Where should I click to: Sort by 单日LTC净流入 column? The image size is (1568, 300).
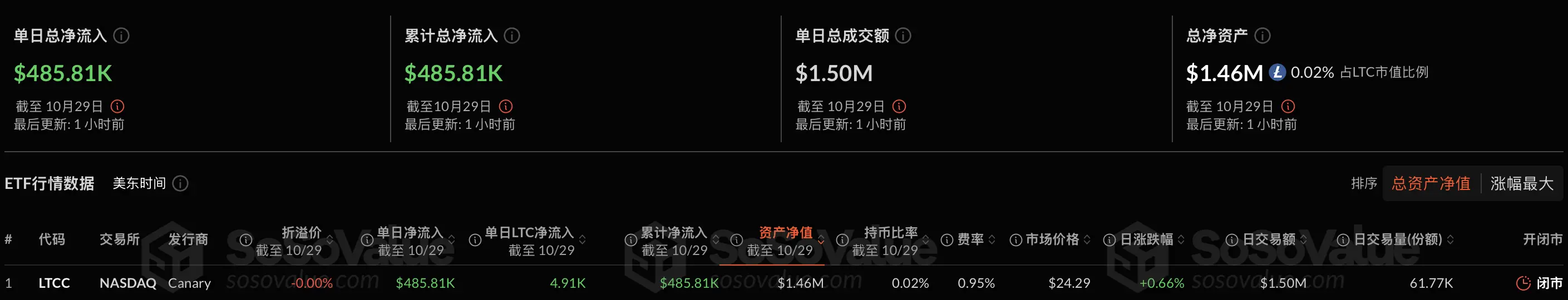click(x=529, y=233)
